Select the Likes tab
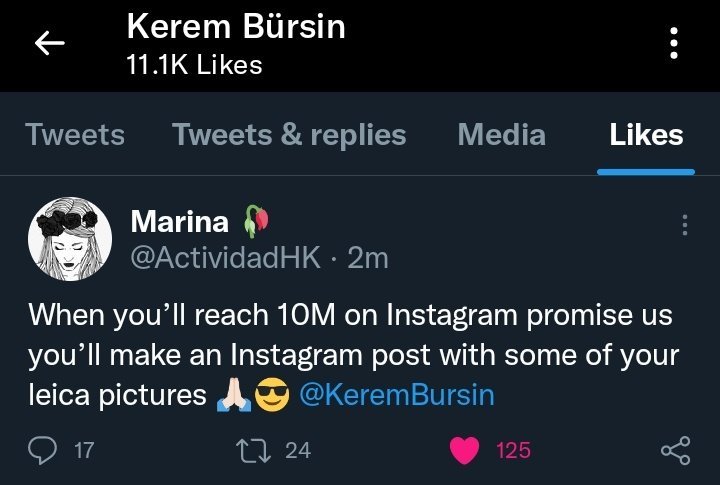This screenshot has width=720, height=485. (x=646, y=135)
